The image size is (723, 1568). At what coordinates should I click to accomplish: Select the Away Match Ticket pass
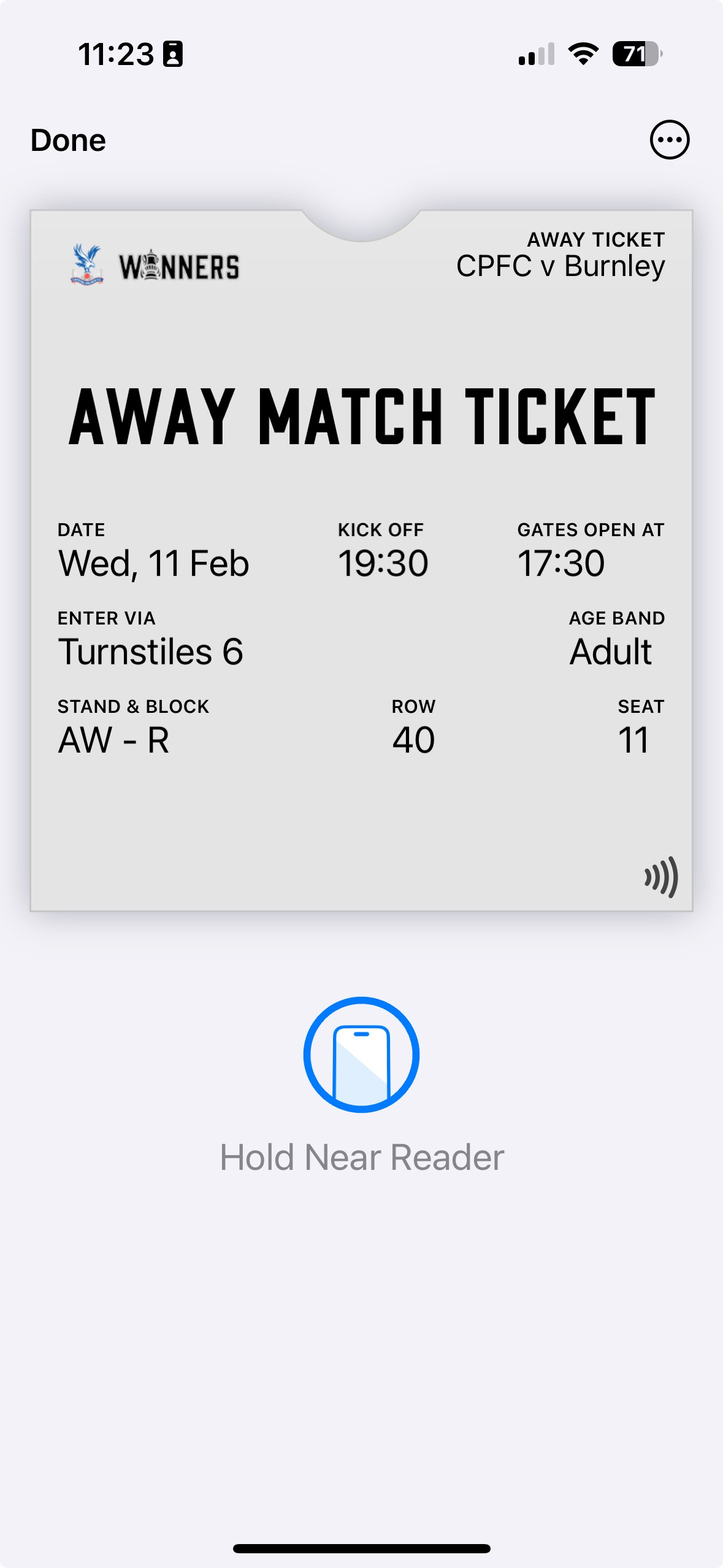click(x=361, y=559)
